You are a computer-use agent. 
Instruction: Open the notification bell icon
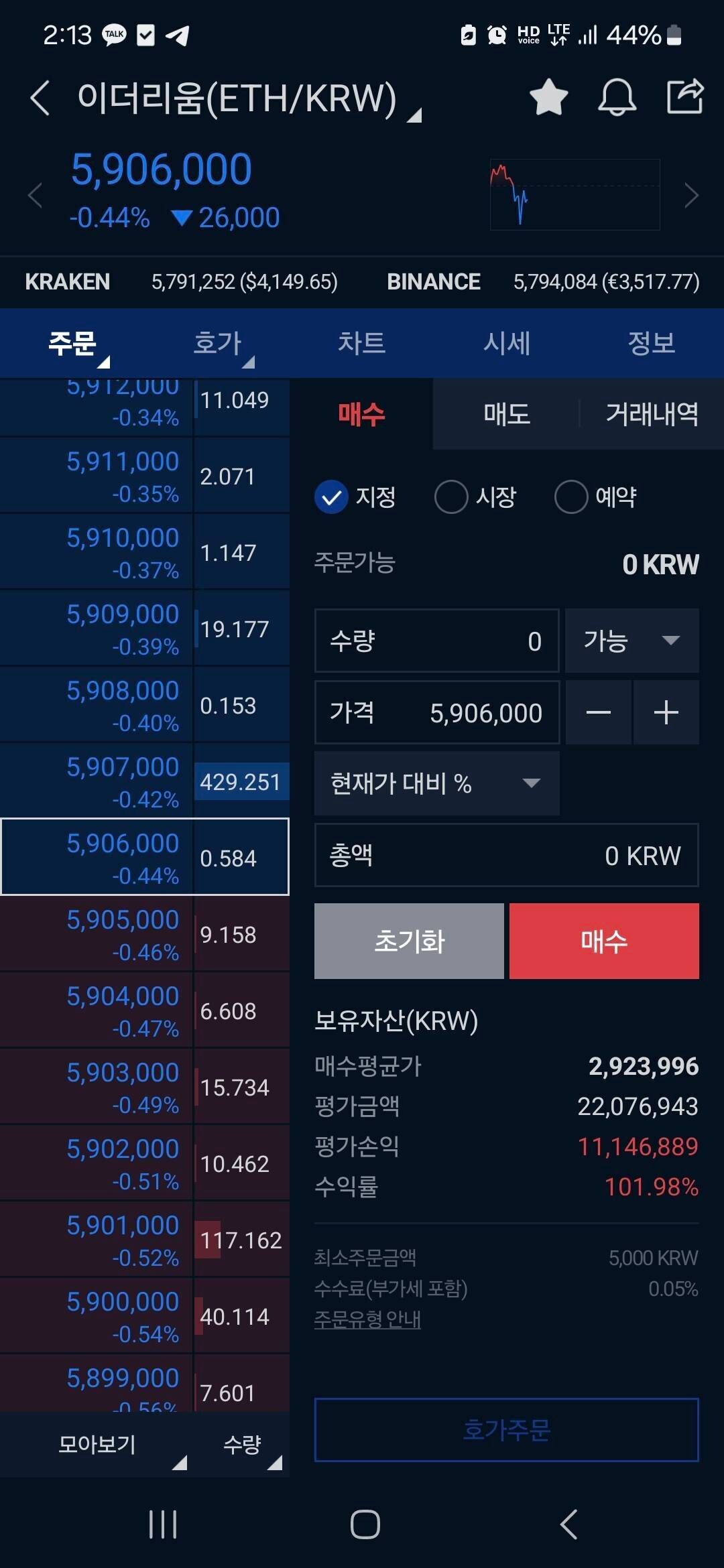[x=618, y=98]
